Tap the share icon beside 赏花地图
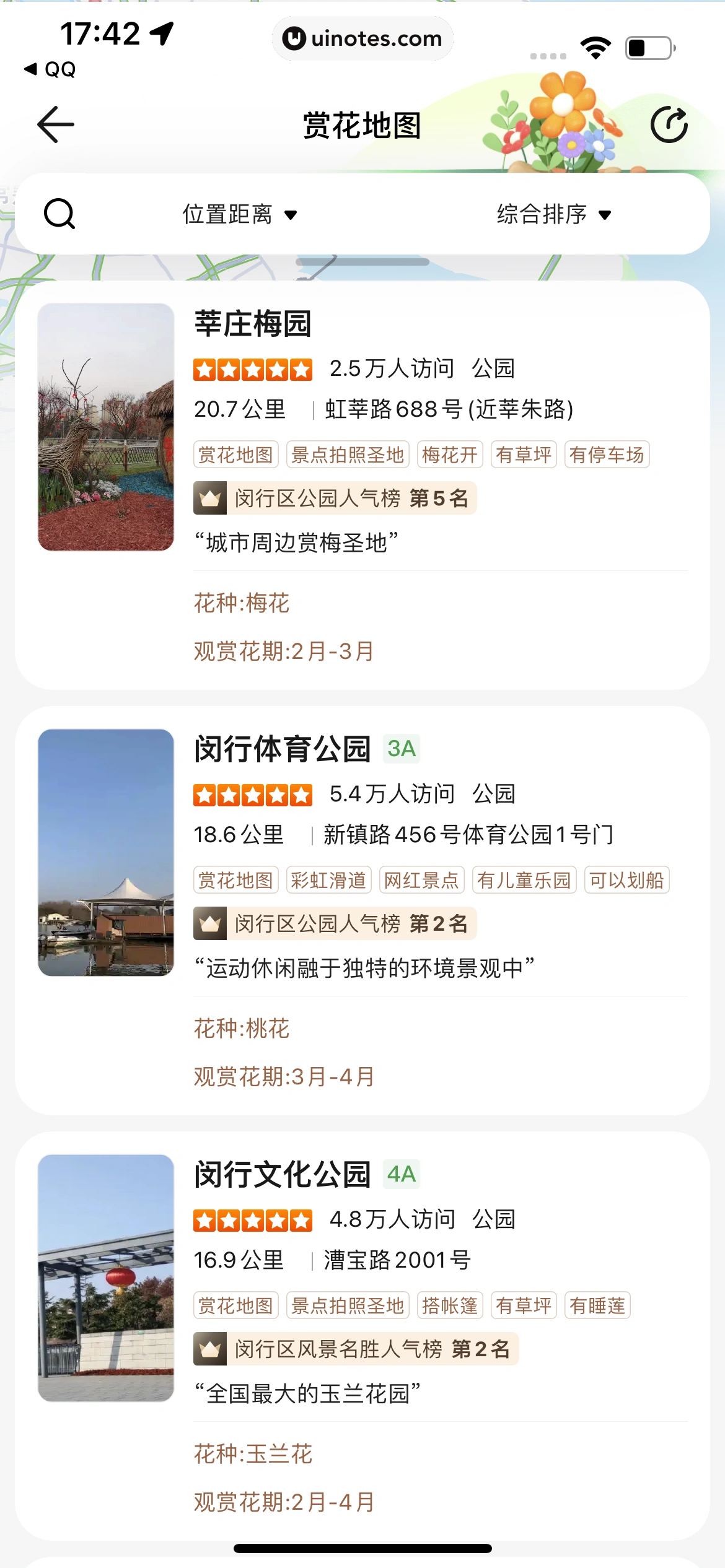Screen dimensions: 725x1568 click(x=669, y=124)
